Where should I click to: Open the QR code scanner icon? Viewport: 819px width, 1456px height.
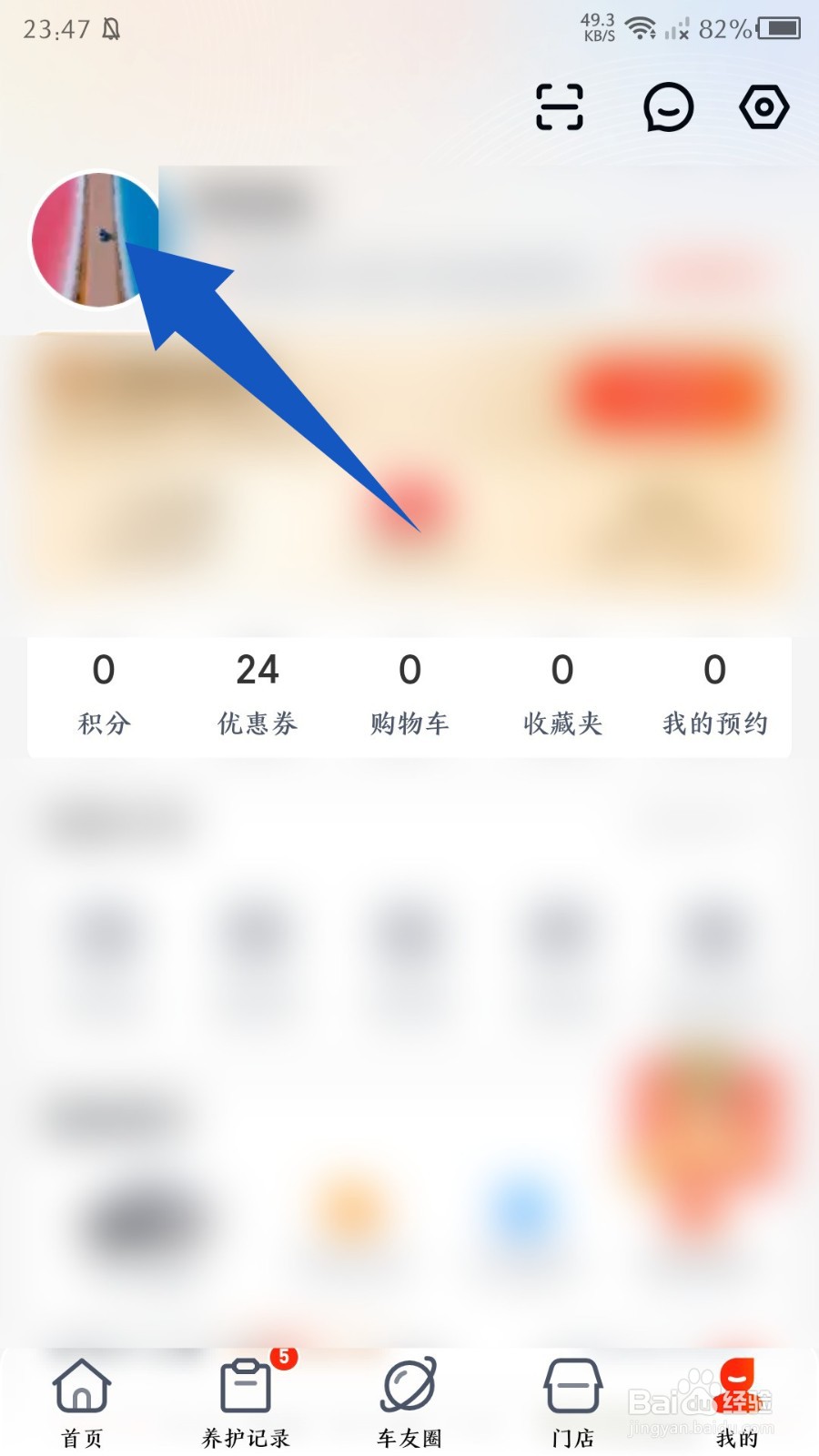(x=559, y=106)
